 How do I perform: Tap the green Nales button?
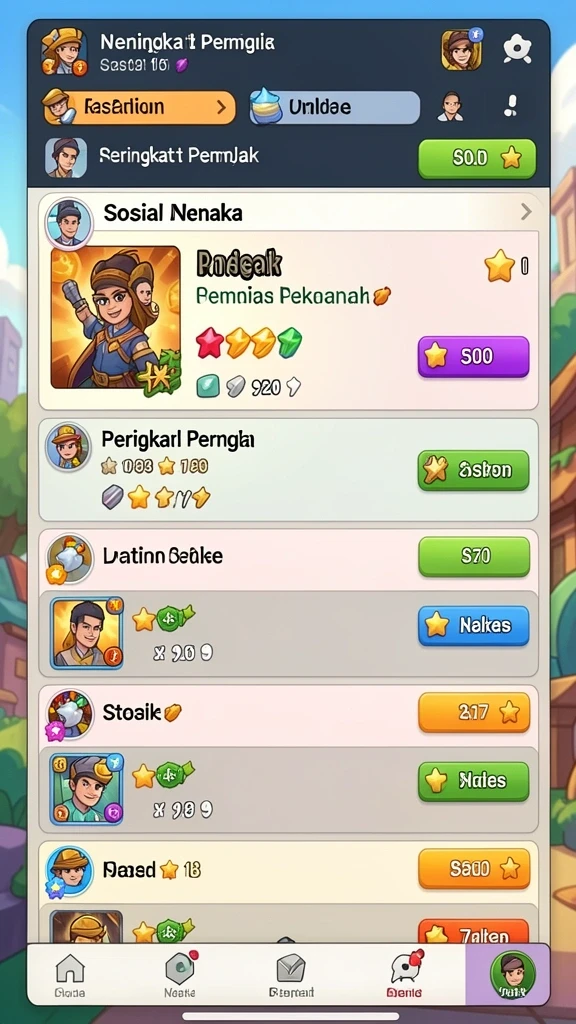(x=473, y=781)
